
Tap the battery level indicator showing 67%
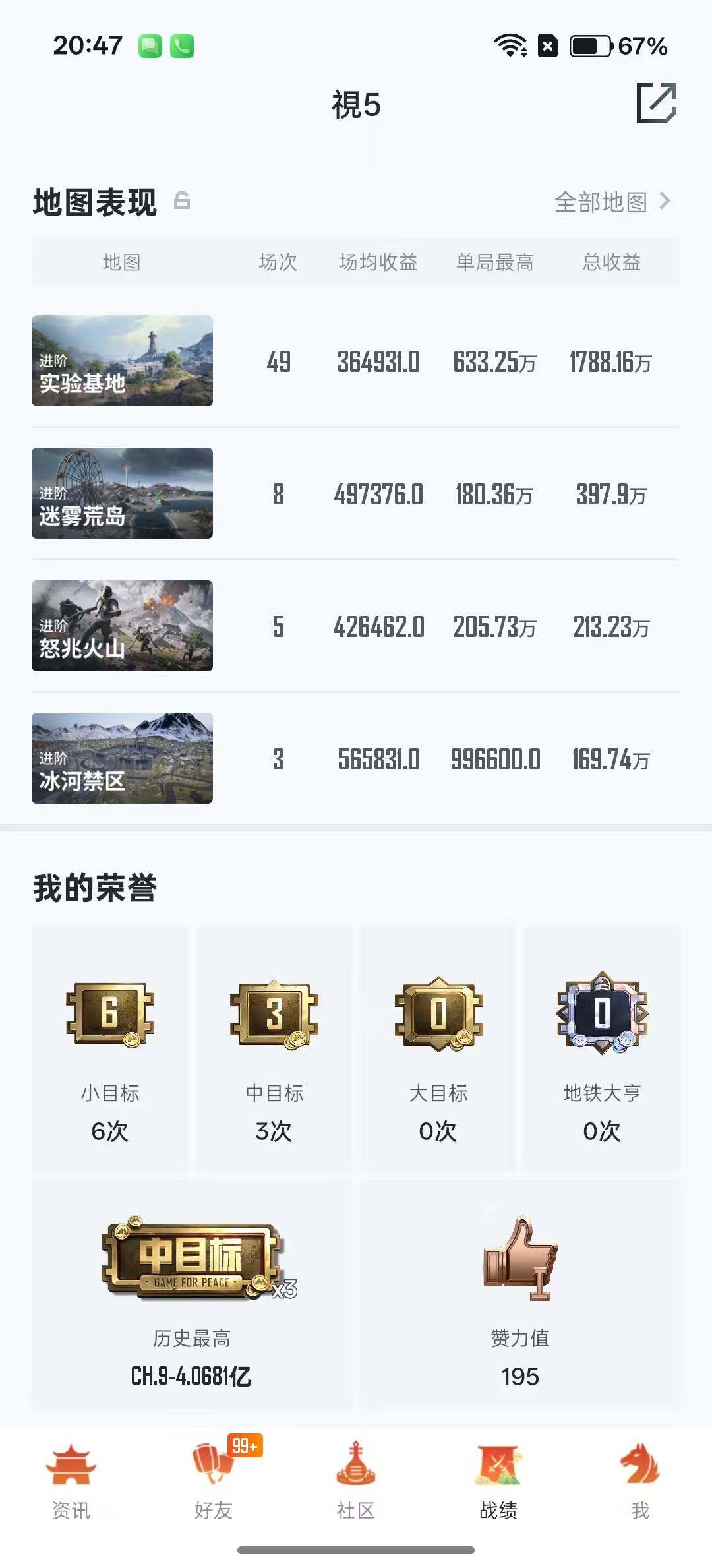590,46
